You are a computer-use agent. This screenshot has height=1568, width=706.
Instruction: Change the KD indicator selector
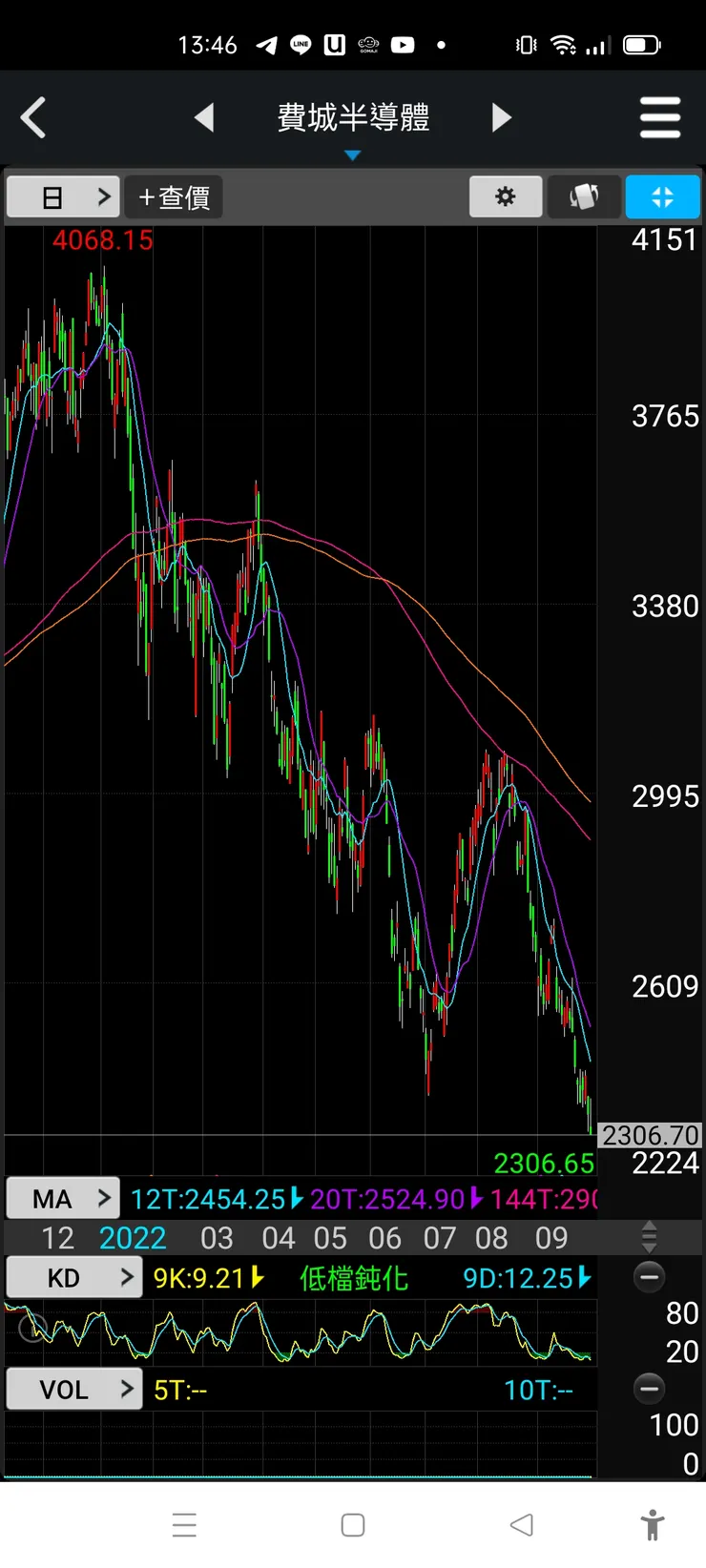[x=74, y=1278]
